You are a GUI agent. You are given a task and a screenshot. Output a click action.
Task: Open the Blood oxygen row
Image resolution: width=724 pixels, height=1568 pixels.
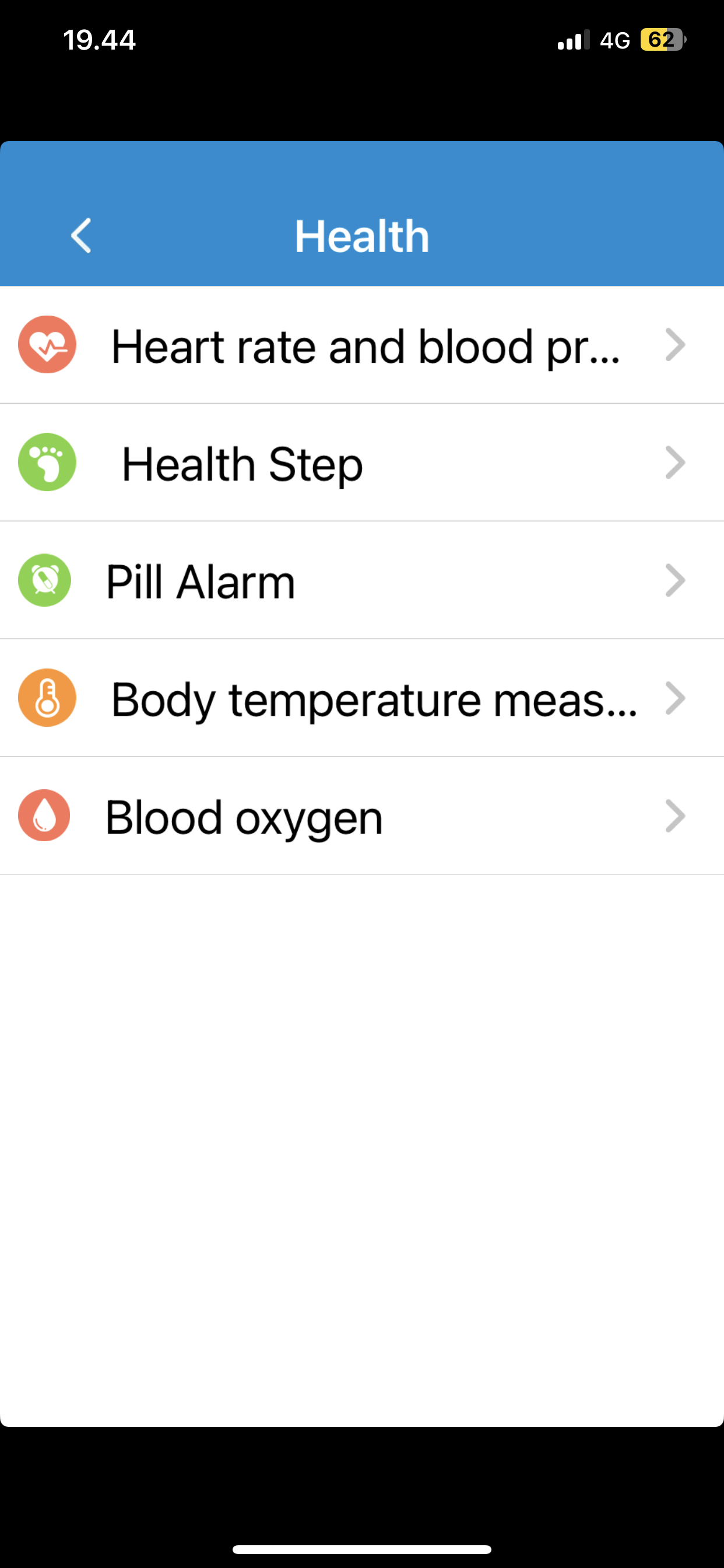click(x=362, y=815)
